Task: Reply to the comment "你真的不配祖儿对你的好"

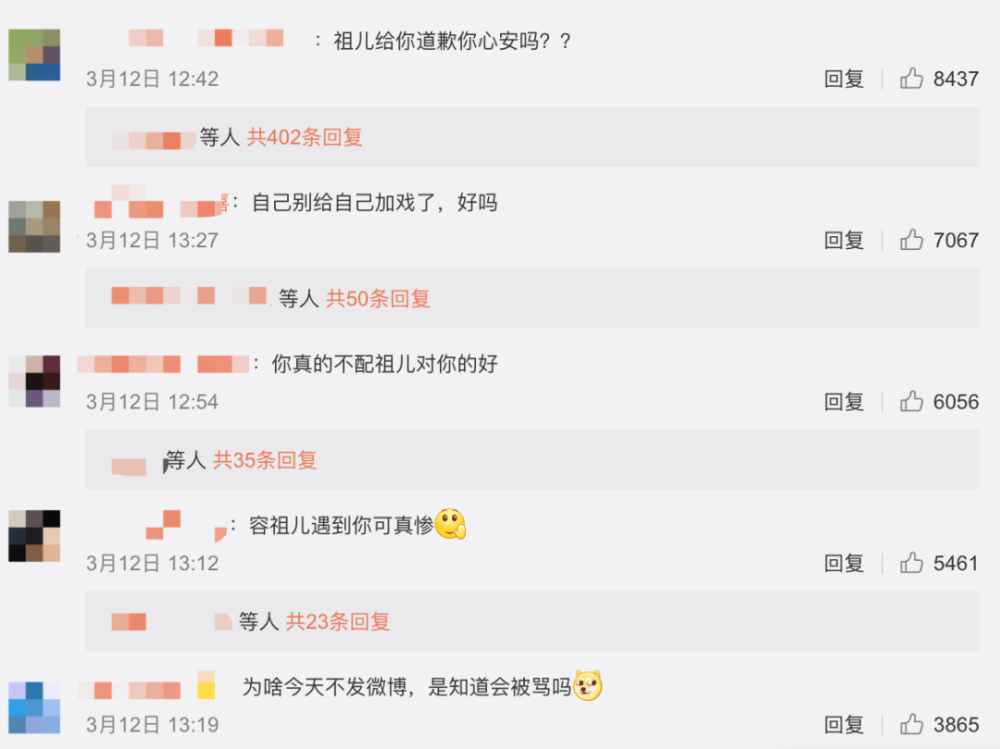Action: click(843, 402)
